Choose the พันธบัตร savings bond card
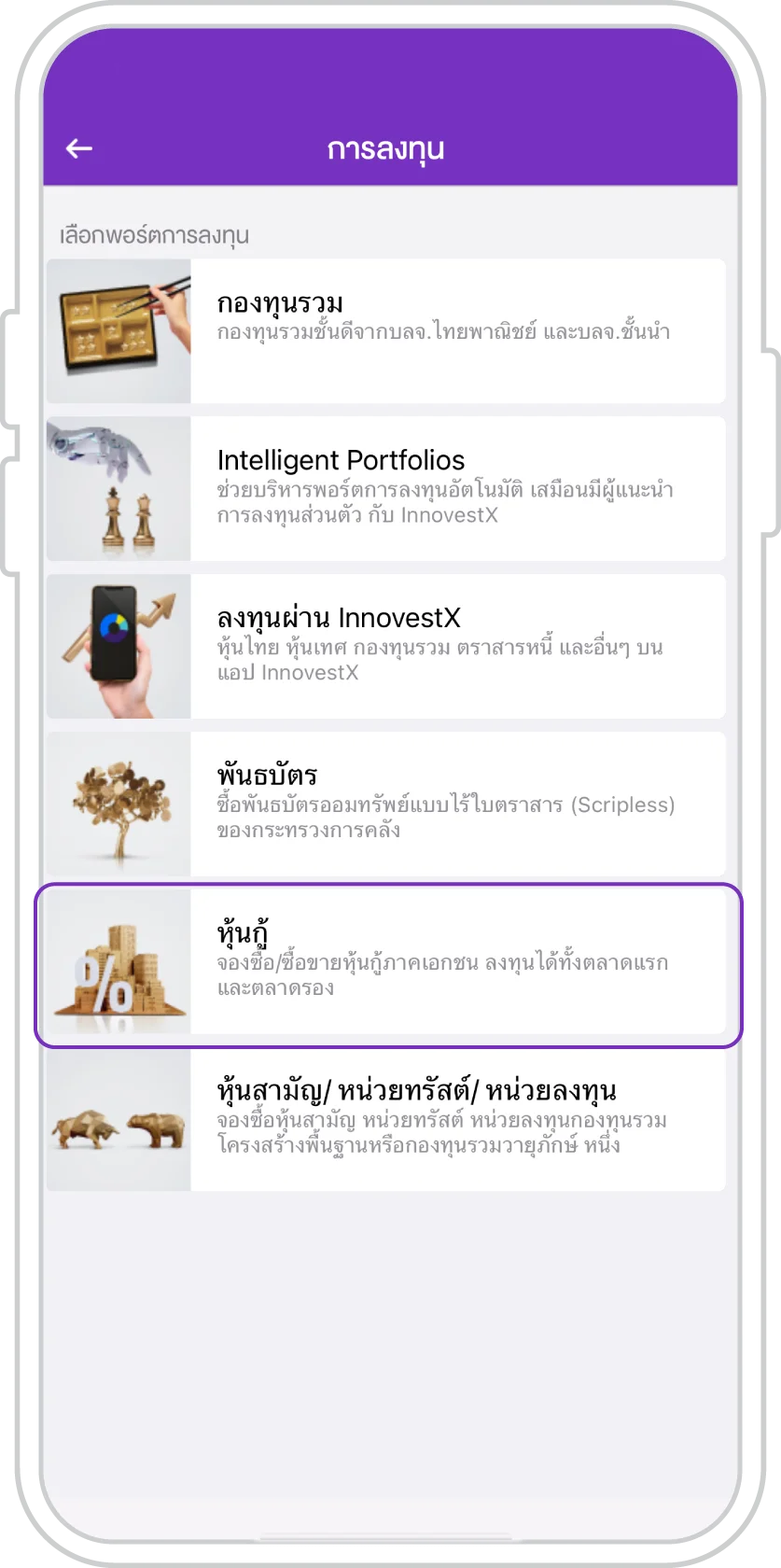The width and height of the screenshot is (781, 1568). click(x=386, y=804)
